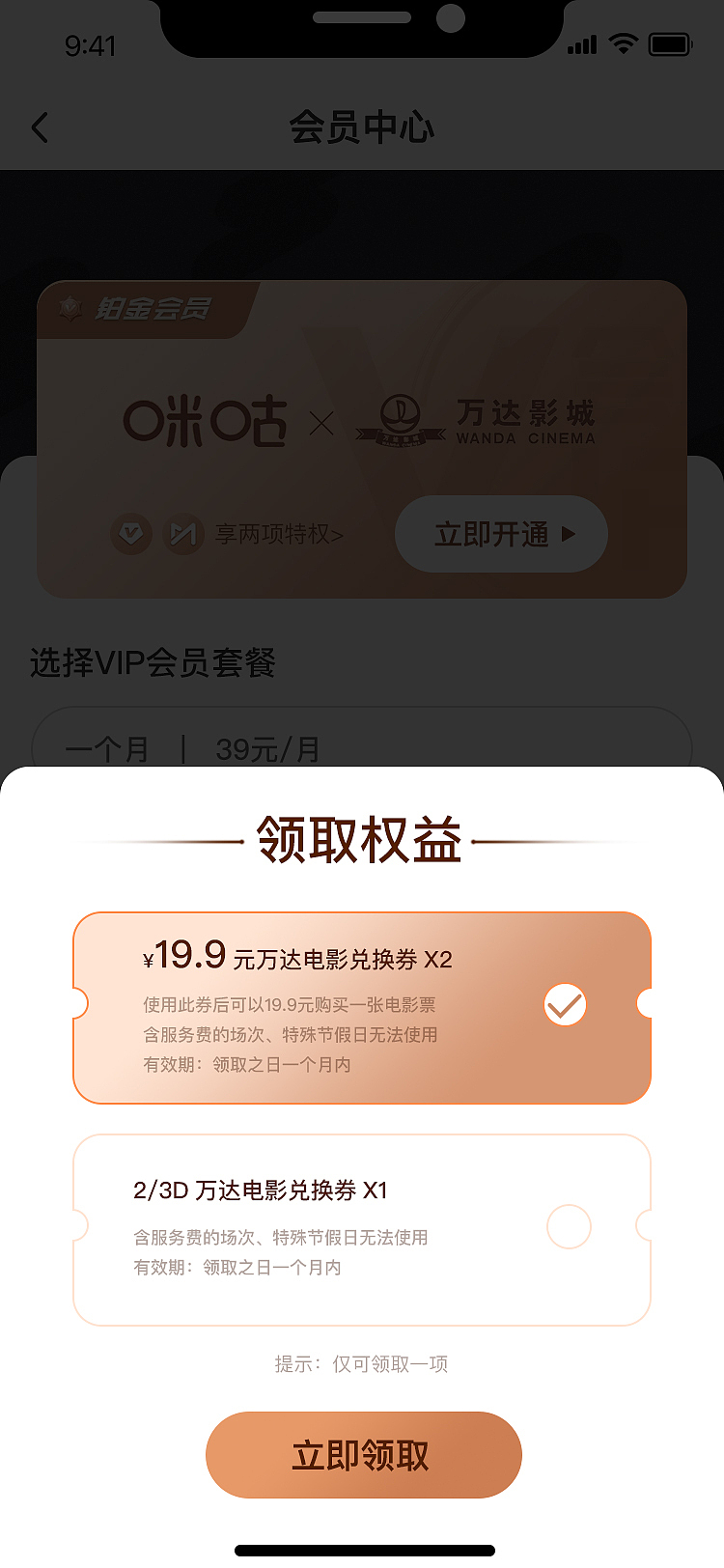Image resolution: width=724 pixels, height=1568 pixels.
Task: Tap the back arrow icon
Action: [x=39, y=126]
